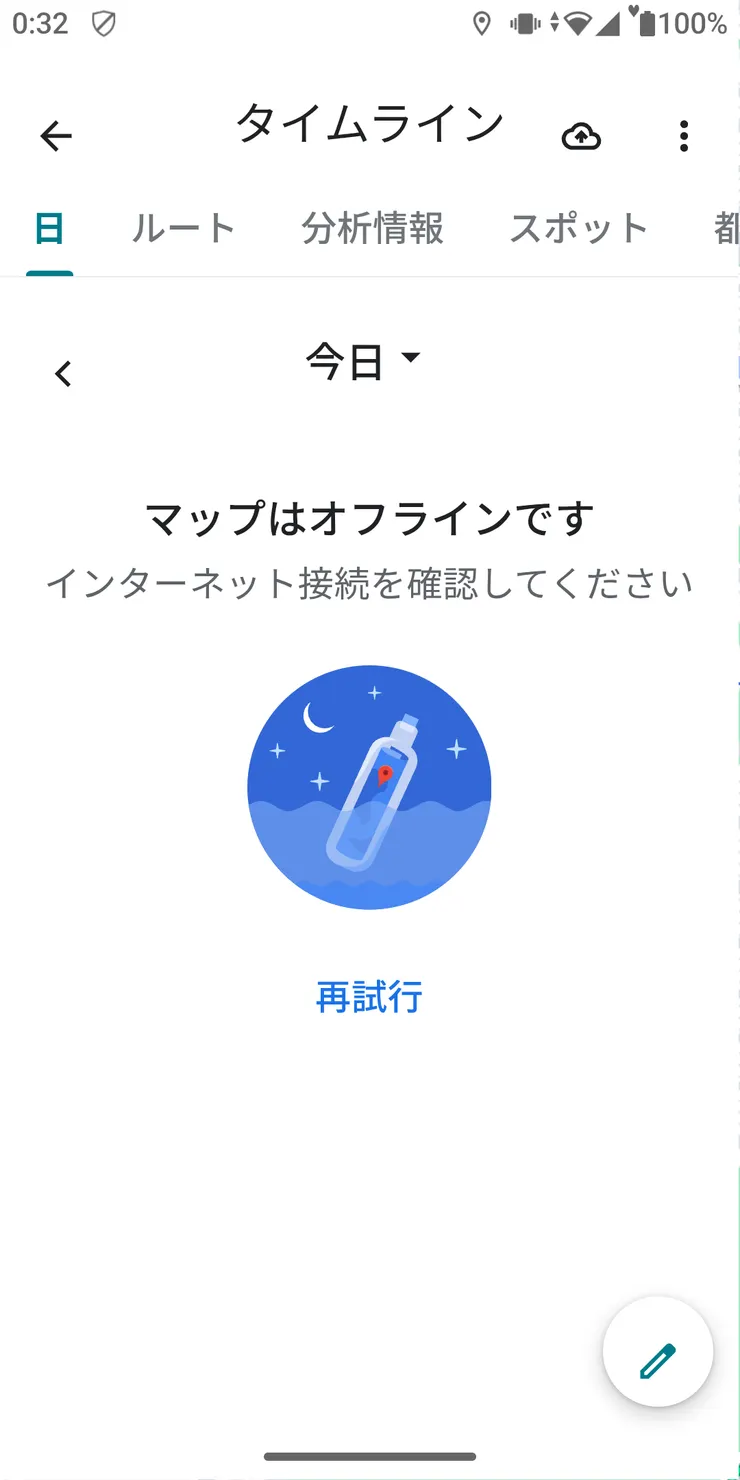
Task: Tap the back arrow to exit Timeline
Action: pos(56,136)
